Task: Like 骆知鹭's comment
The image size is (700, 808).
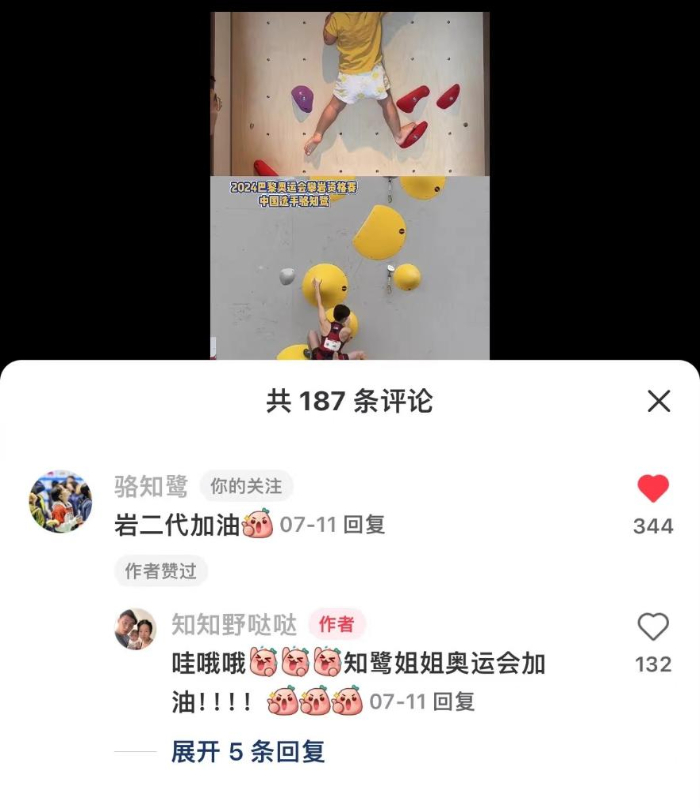Action: click(652, 489)
